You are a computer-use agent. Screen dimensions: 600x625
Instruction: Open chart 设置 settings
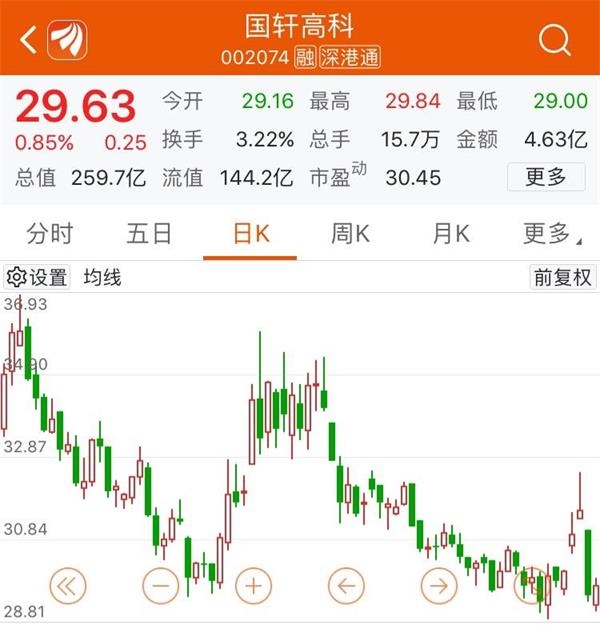pos(37,277)
